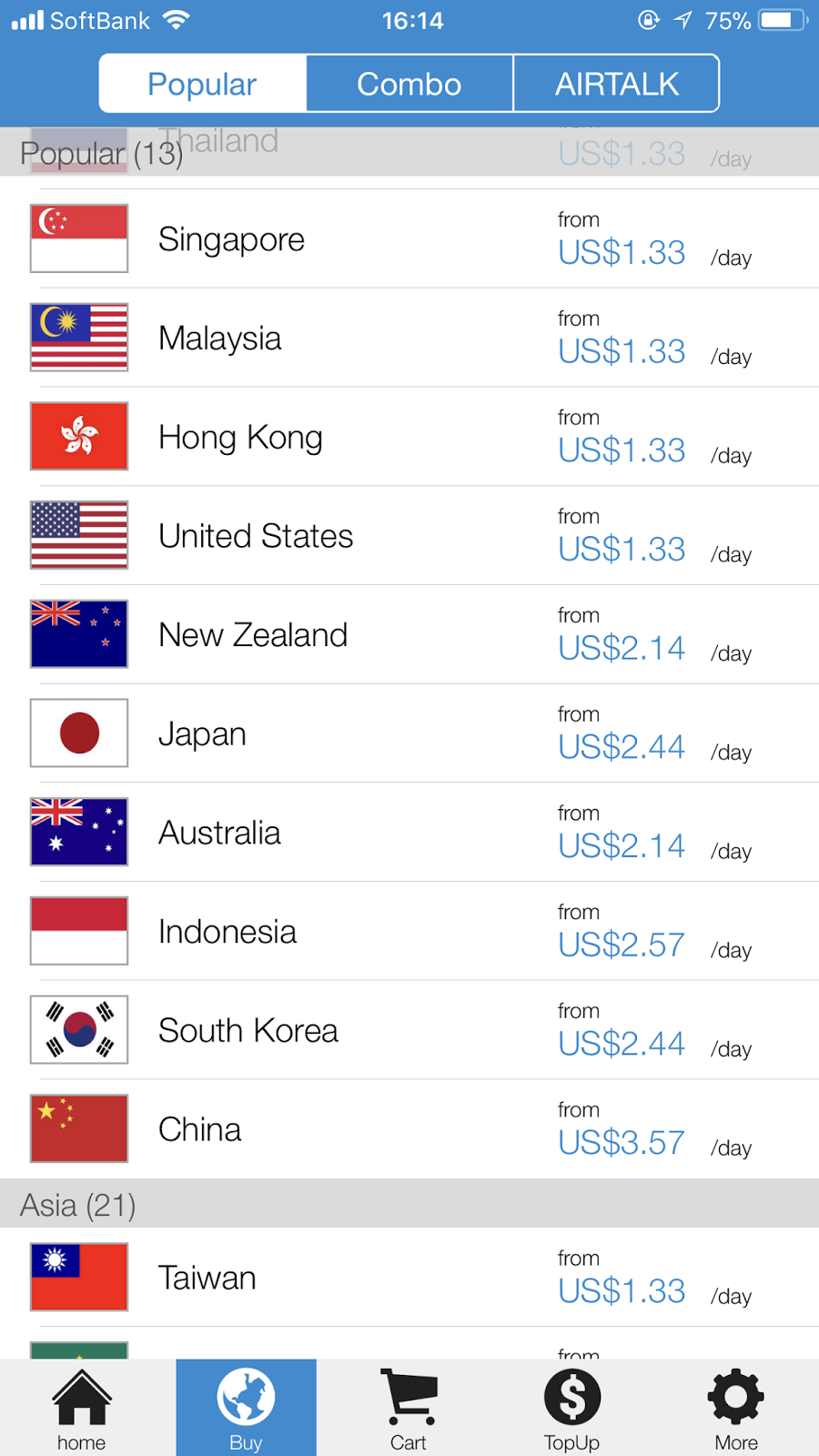819x1456 pixels.
Task: Open the Taiwan row under Asia
Action: (x=409, y=1278)
